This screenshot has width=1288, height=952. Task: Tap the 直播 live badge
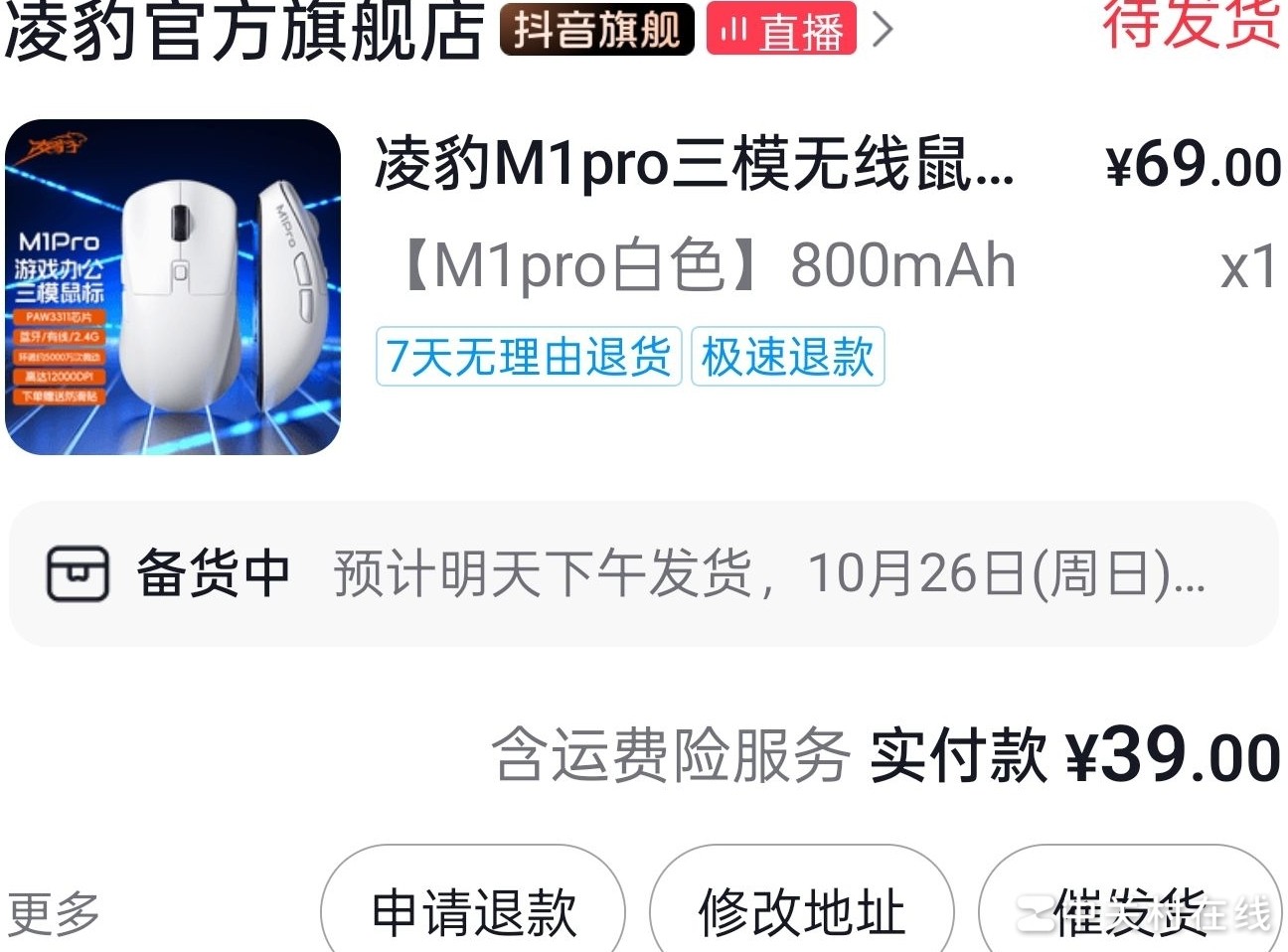pyautogui.click(x=781, y=30)
